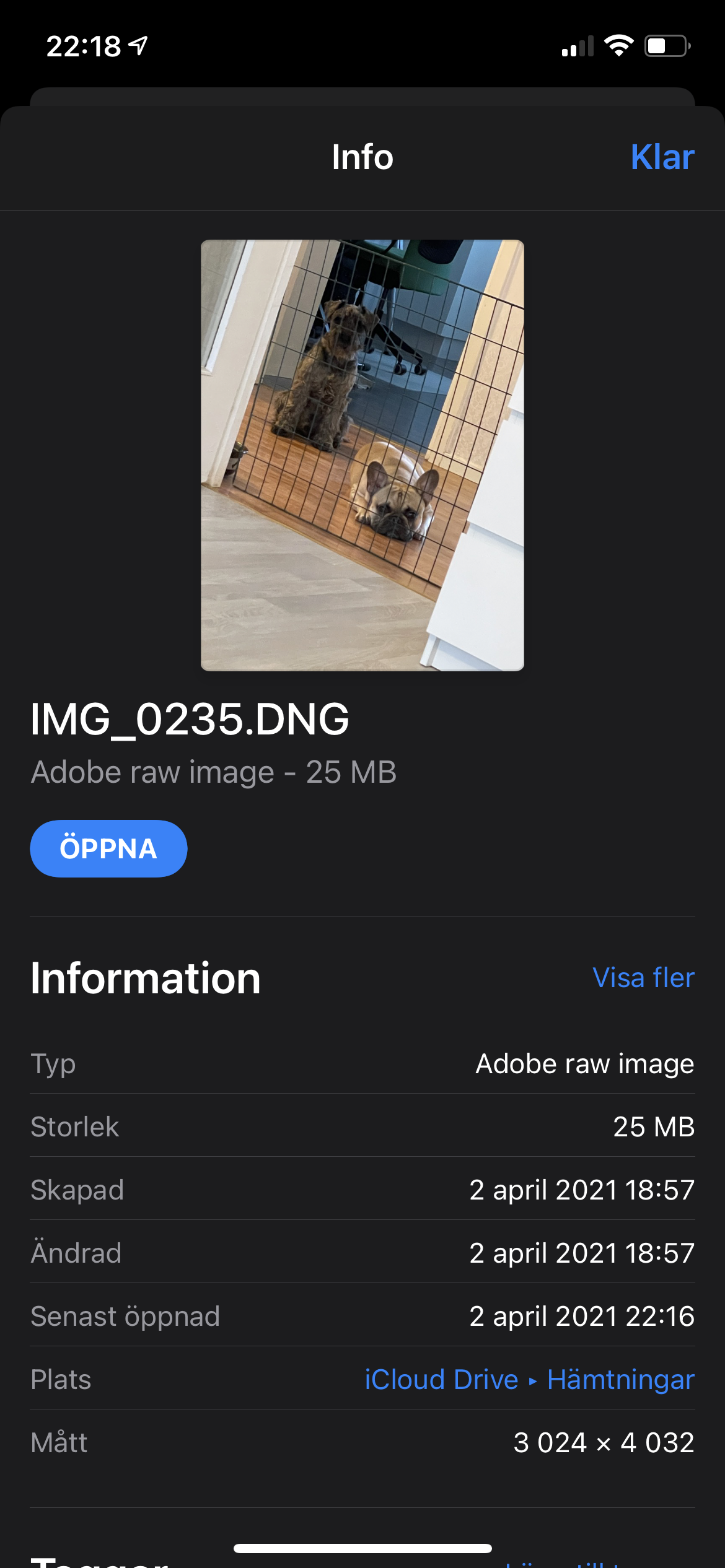The width and height of the screenshot is (725, 1568).
Task: Show more information with Visa fler
Action: 643,978
